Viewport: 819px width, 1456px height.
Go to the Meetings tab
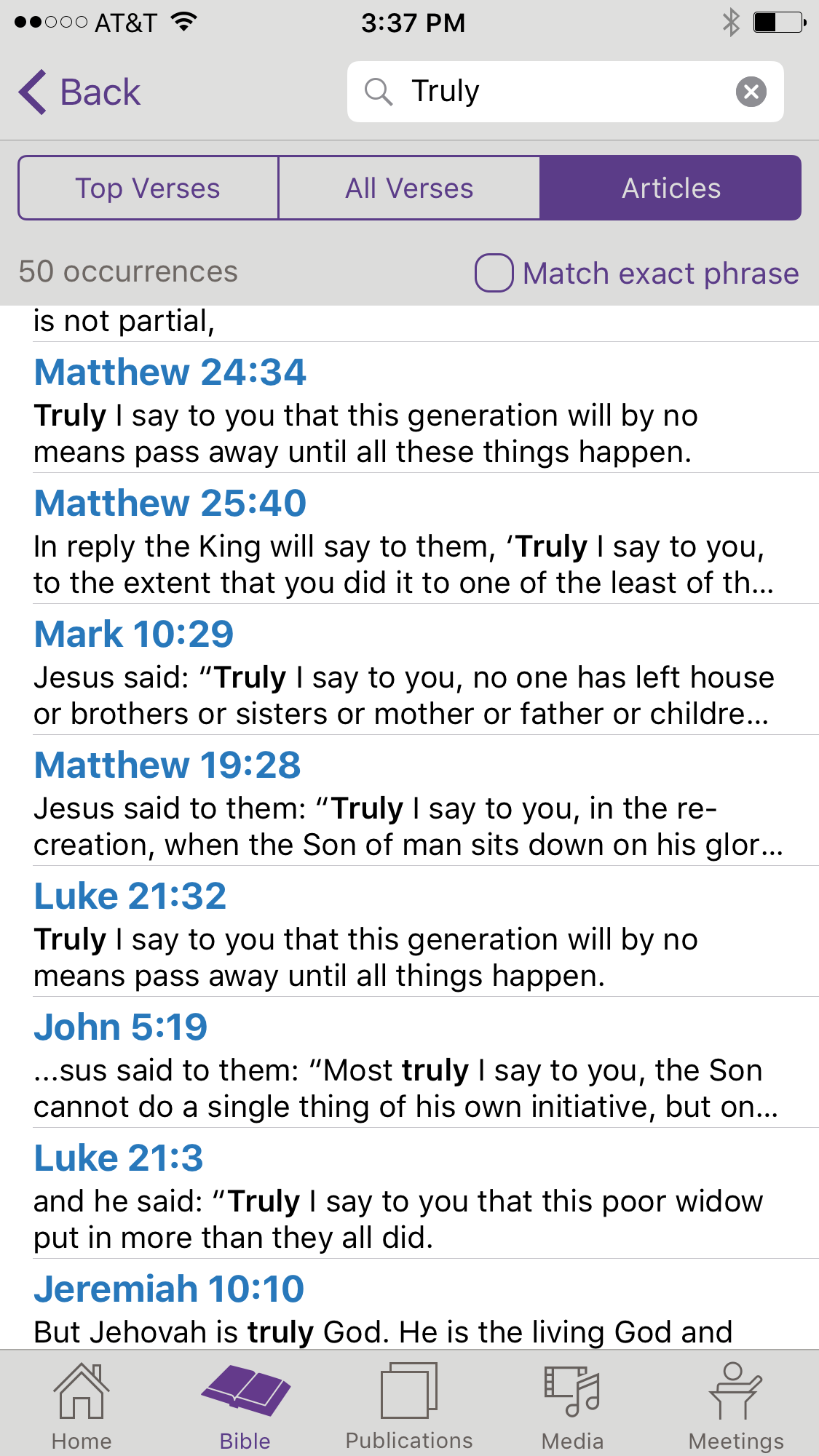pyautogui.click(x=736, y=1406)
